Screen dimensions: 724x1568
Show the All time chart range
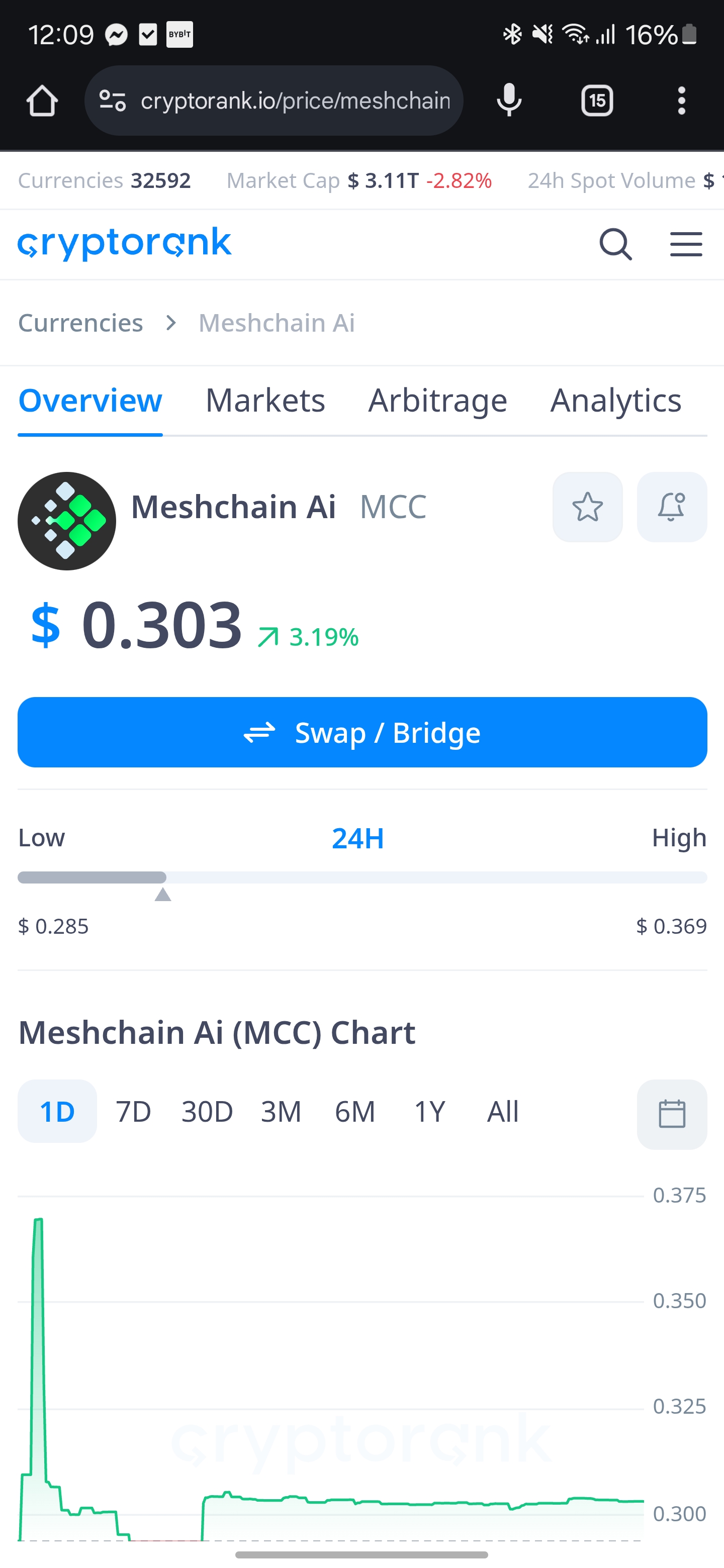[502, 1112]
